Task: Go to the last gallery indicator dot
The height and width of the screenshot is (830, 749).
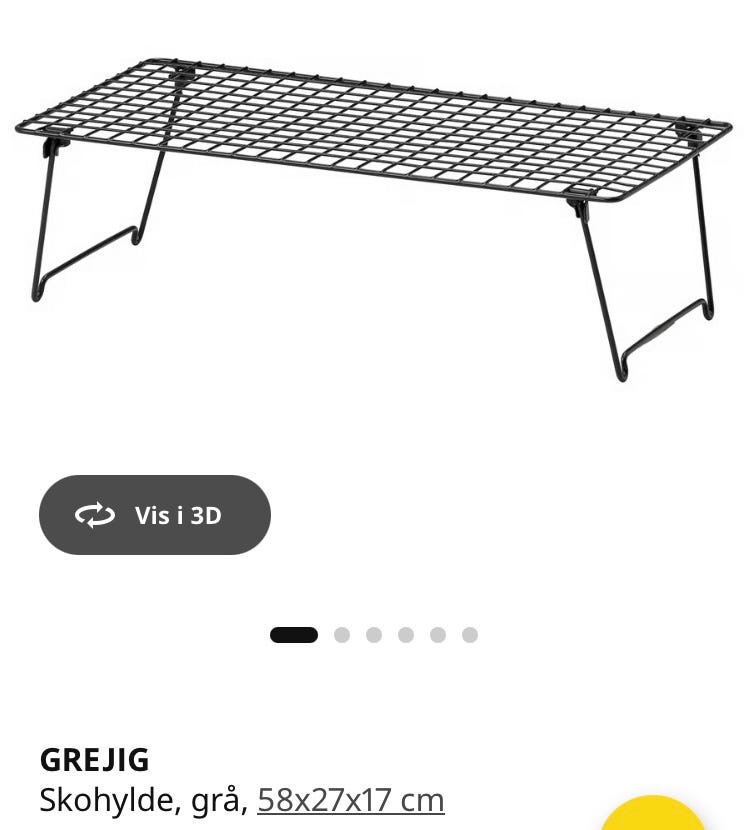Action: point(469,635)
